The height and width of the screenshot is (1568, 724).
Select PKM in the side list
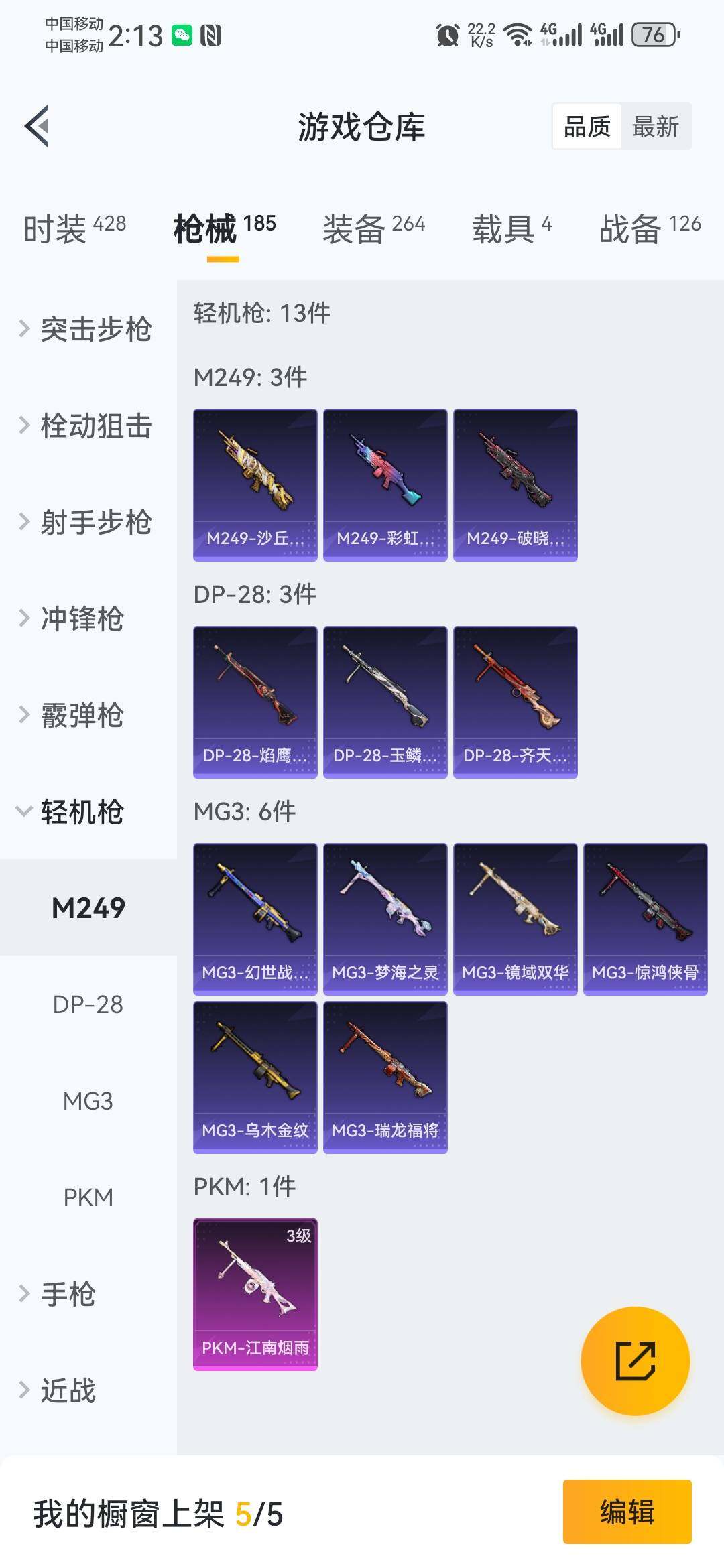88,1197
